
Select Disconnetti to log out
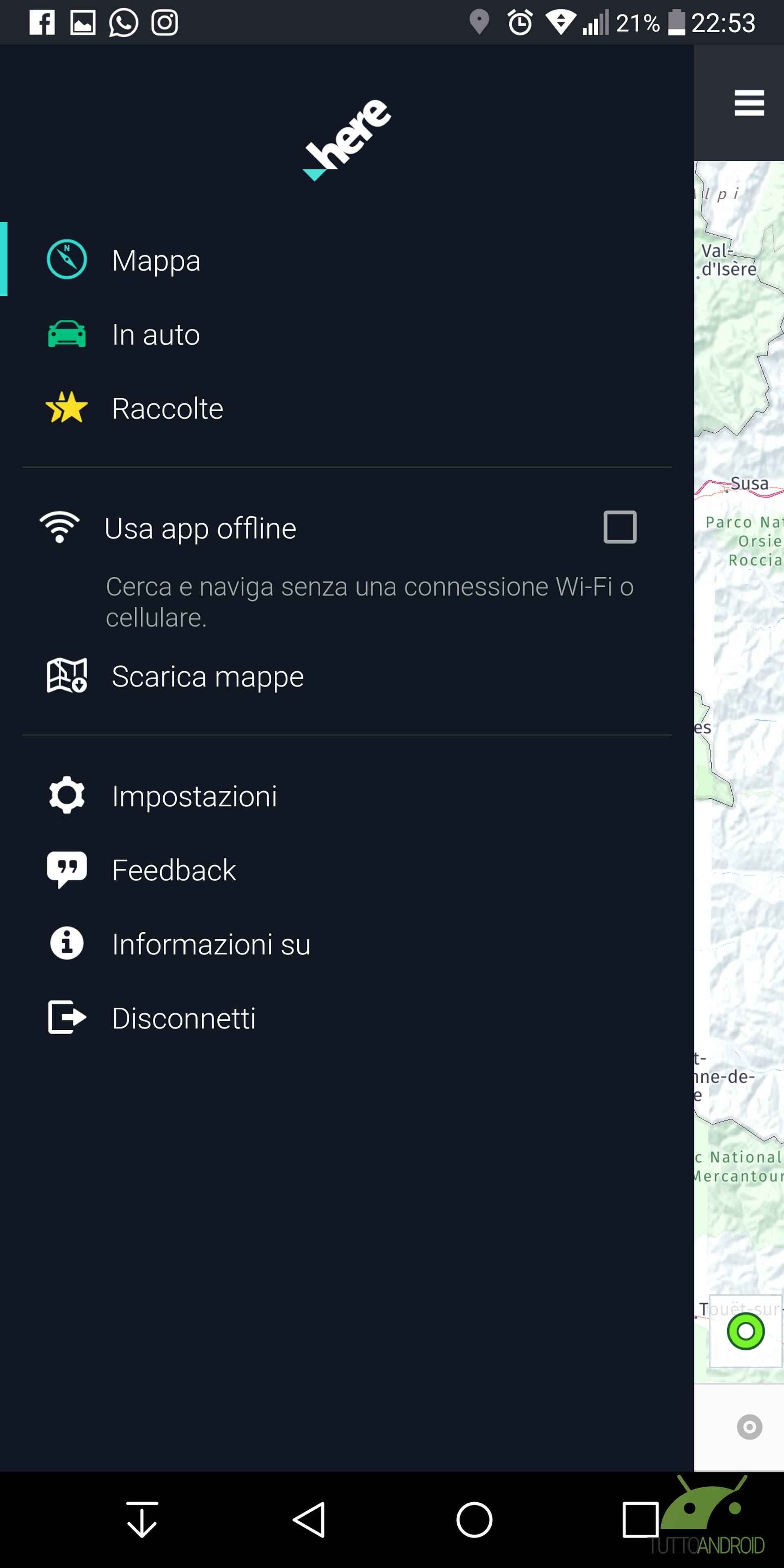click(347, 1018)
